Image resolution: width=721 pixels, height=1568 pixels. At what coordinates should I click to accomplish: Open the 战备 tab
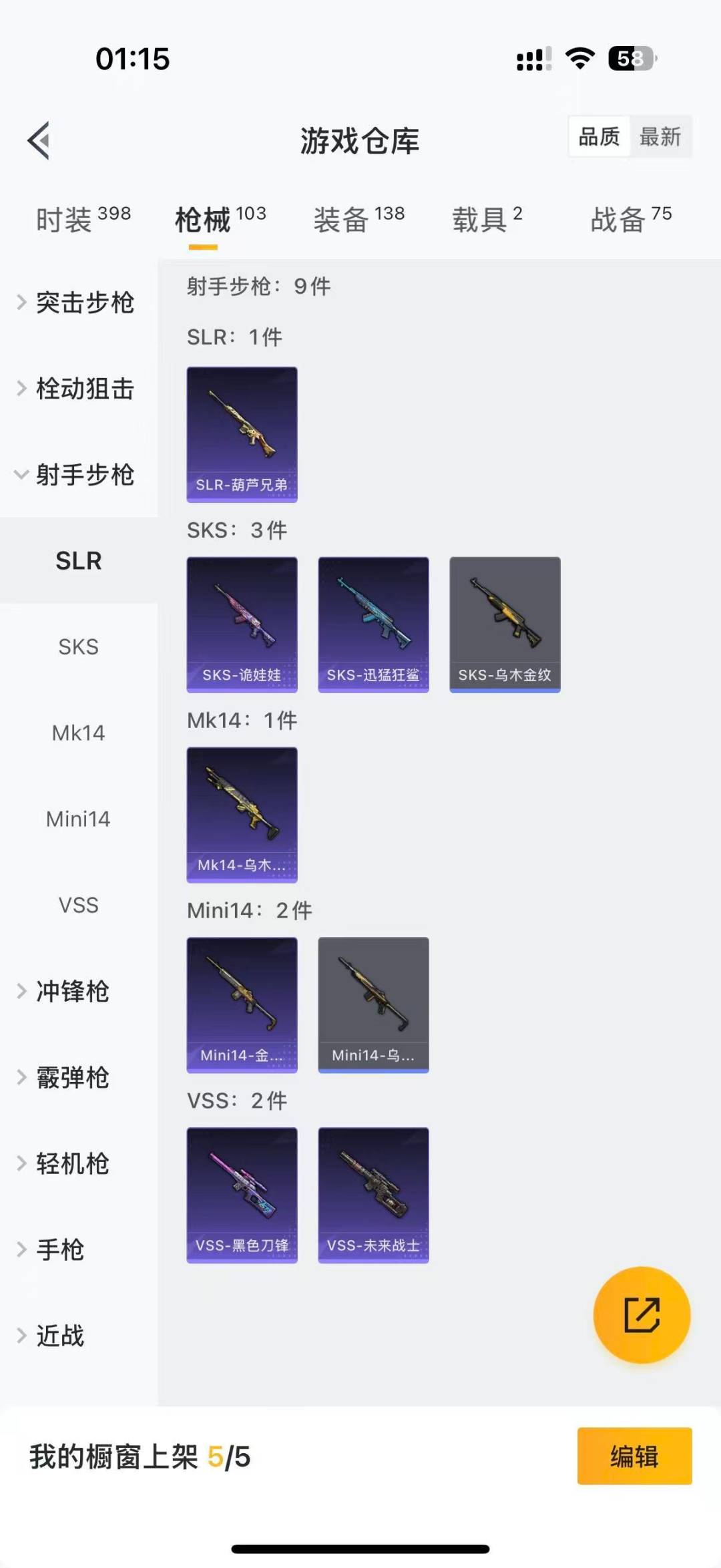(630, 219)
